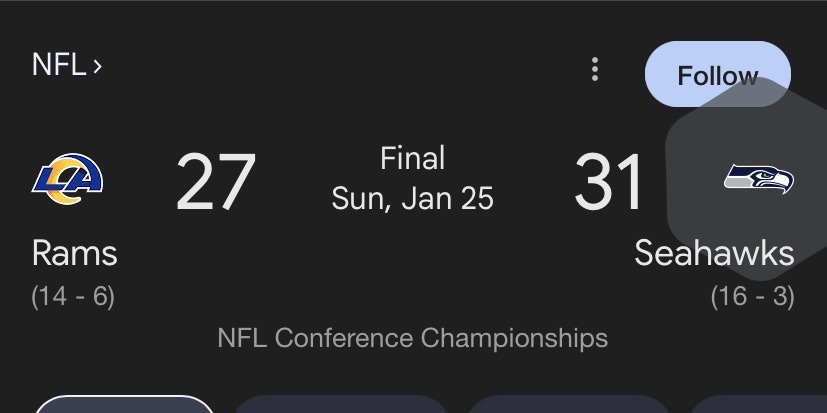Open the three-dot overflow menu
Screen dimensions: 827x413
pyautogui.click(x=595, y=69)
